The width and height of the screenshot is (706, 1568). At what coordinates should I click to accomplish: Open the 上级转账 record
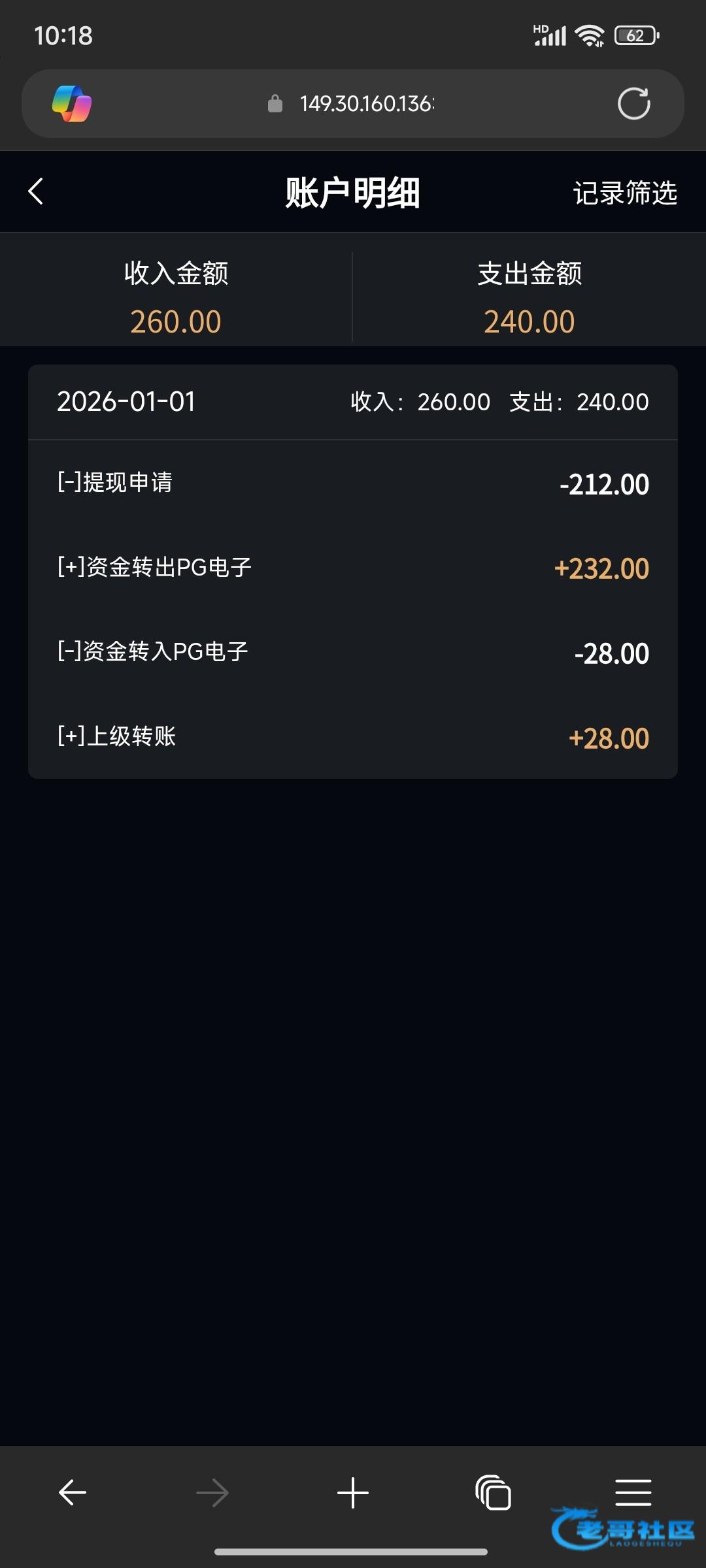[x=353, y=737]
